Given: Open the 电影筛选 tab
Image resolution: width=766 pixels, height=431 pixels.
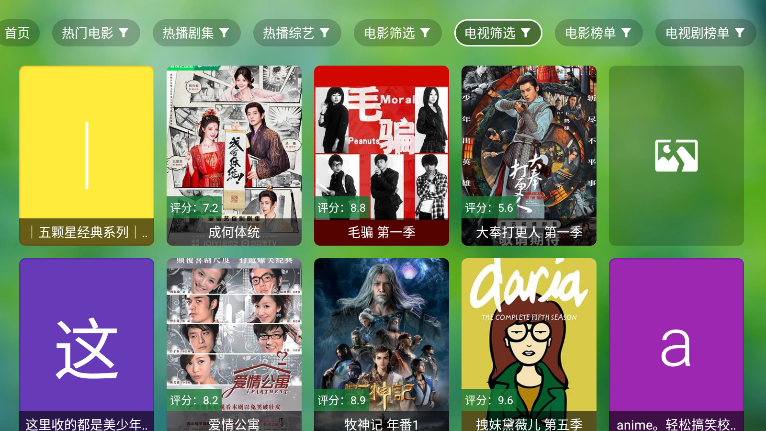Looking at the screenshot, I should coord(398,33).
